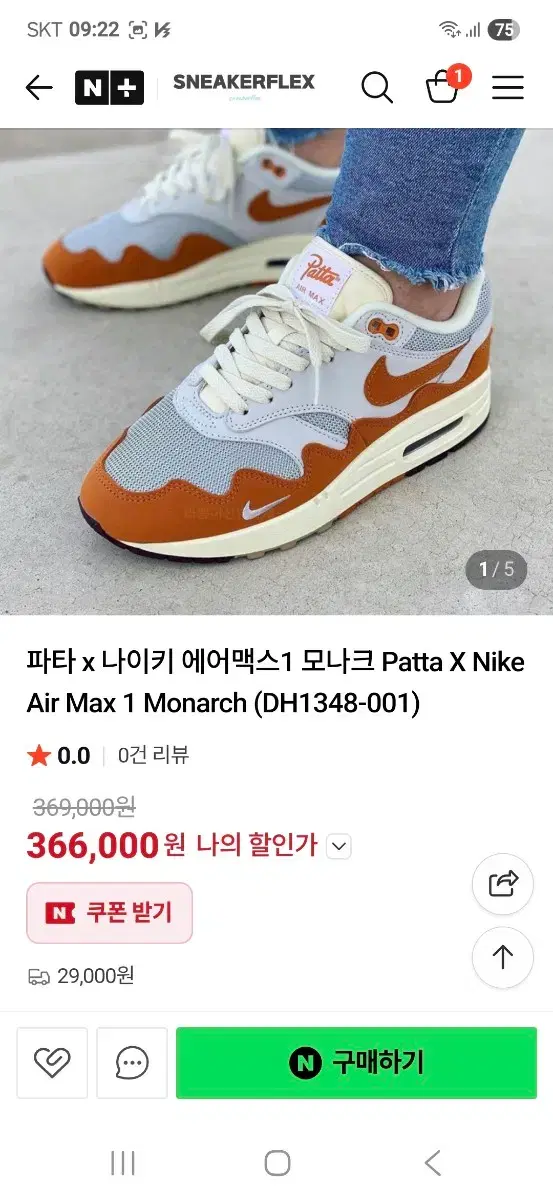Image resolution: width=553 pixels, height=1200 pixels.
Task: Go back using the top arrow
Action: click(x=39, y=88)
